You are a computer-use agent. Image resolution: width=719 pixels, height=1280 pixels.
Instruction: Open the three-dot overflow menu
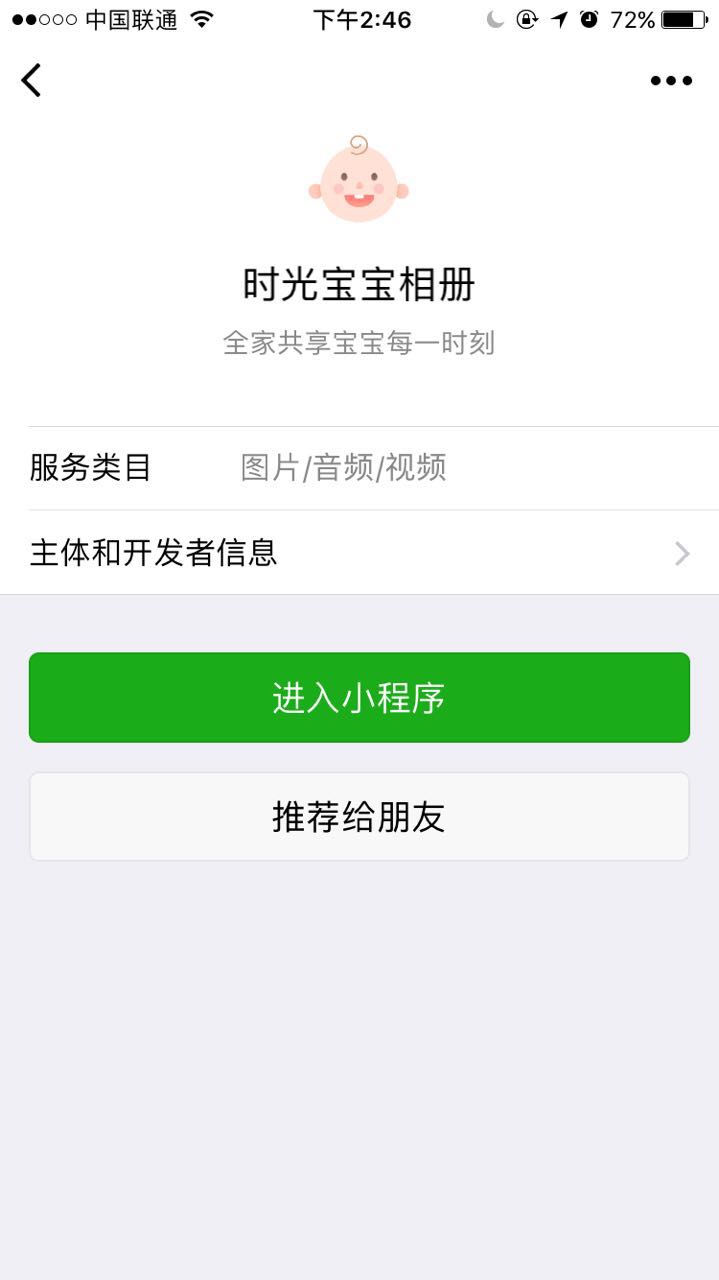671,81
